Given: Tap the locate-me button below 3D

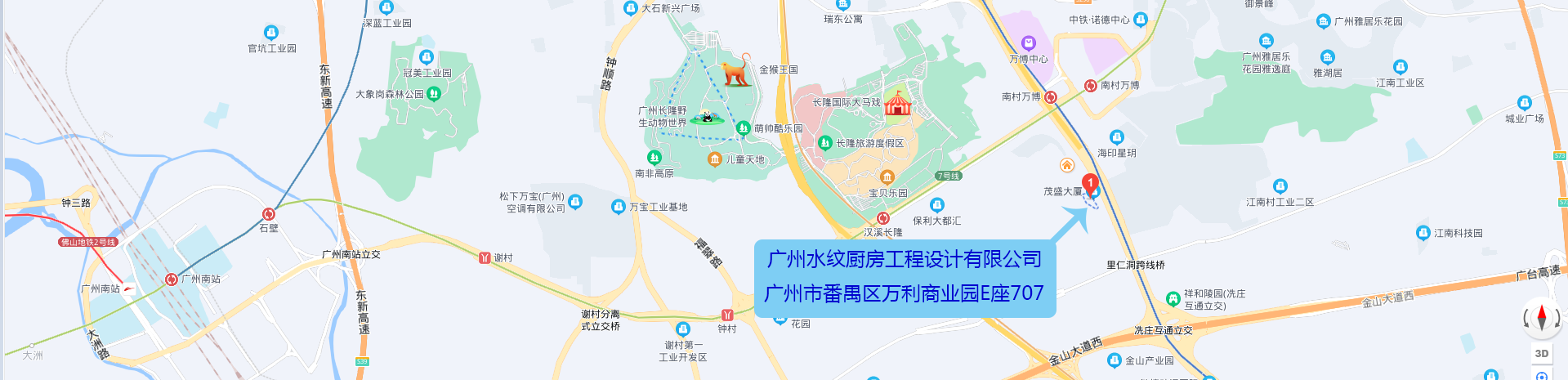Looking at the screenshot, I should tap(1542, 376).
